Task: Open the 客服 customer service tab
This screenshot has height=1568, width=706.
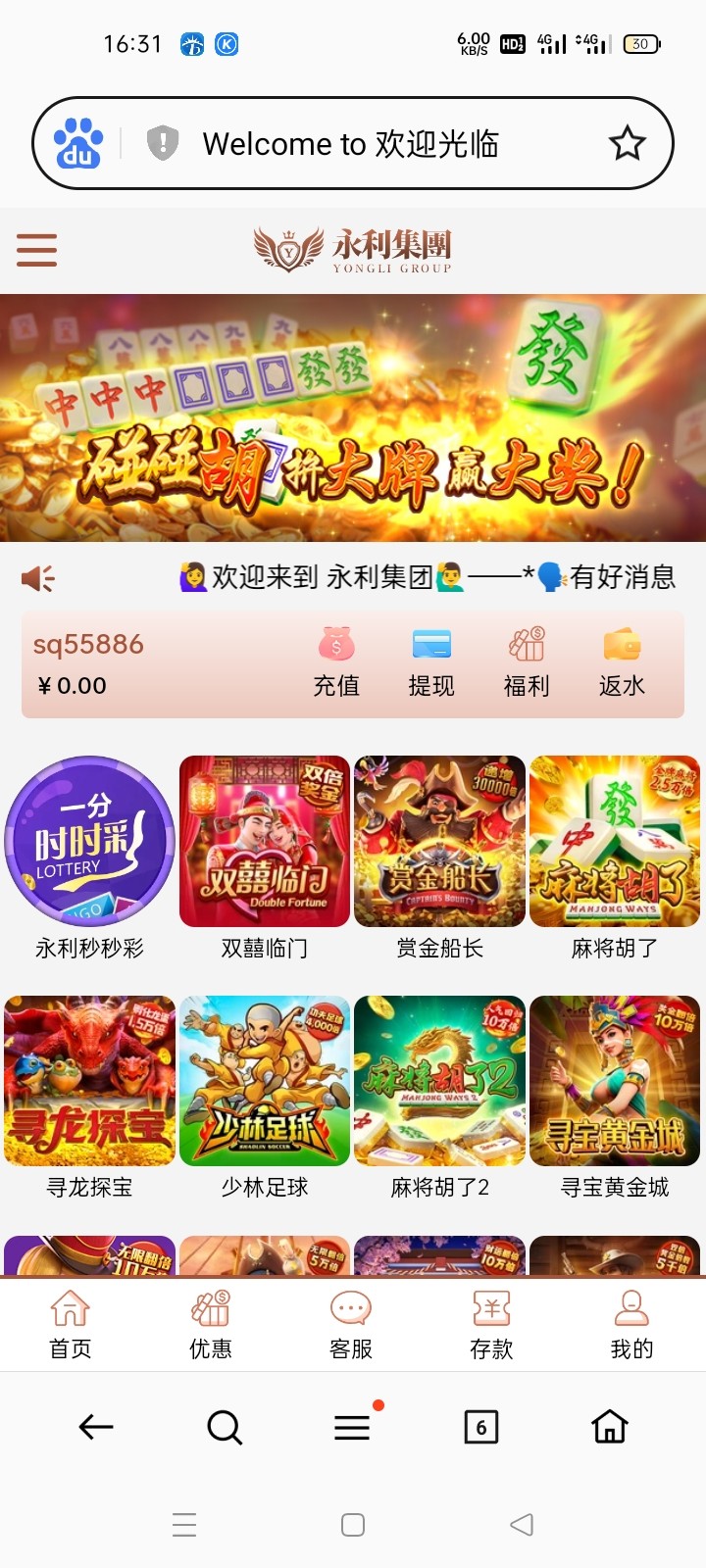Action: click(351, 1324)
